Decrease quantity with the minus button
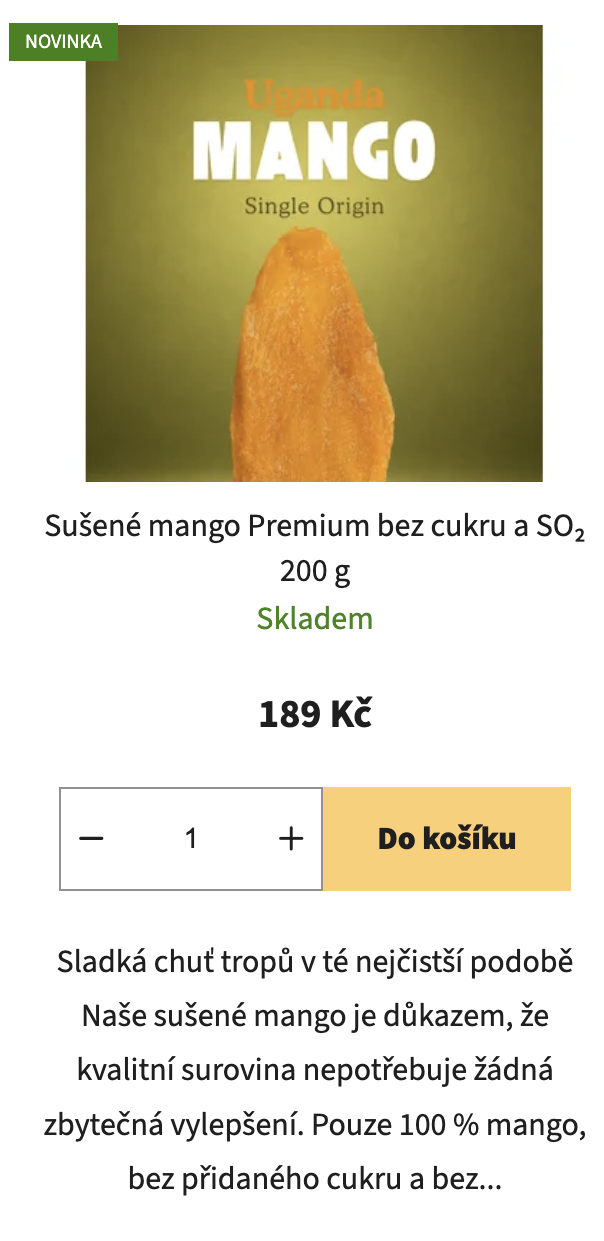Screen dimensions: 604x1241 click(91, 838)
